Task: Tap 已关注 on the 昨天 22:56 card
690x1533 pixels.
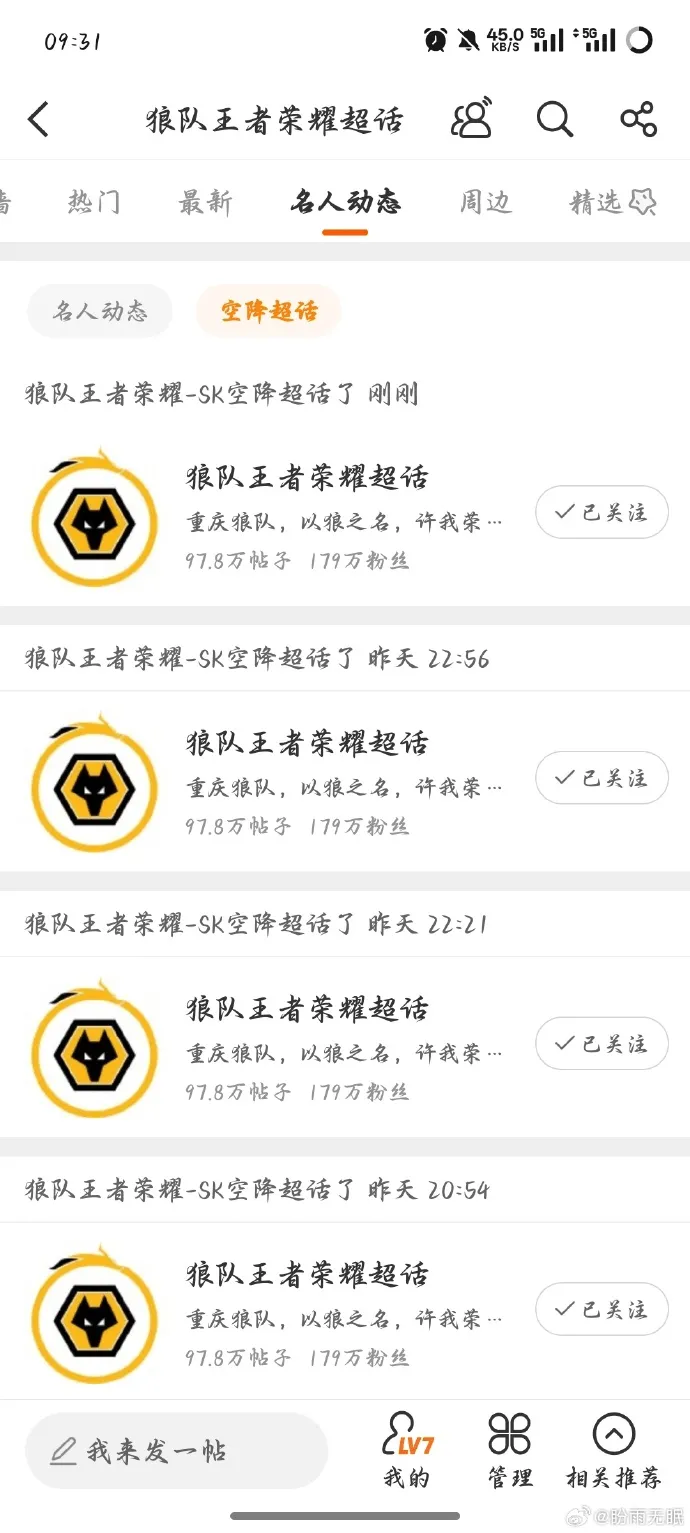Action: tap(601, 778)
